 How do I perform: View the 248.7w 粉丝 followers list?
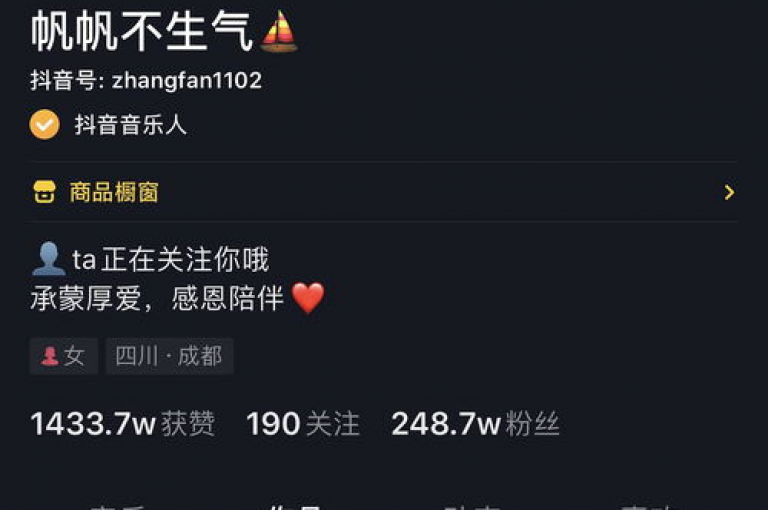tap(475, 423)
